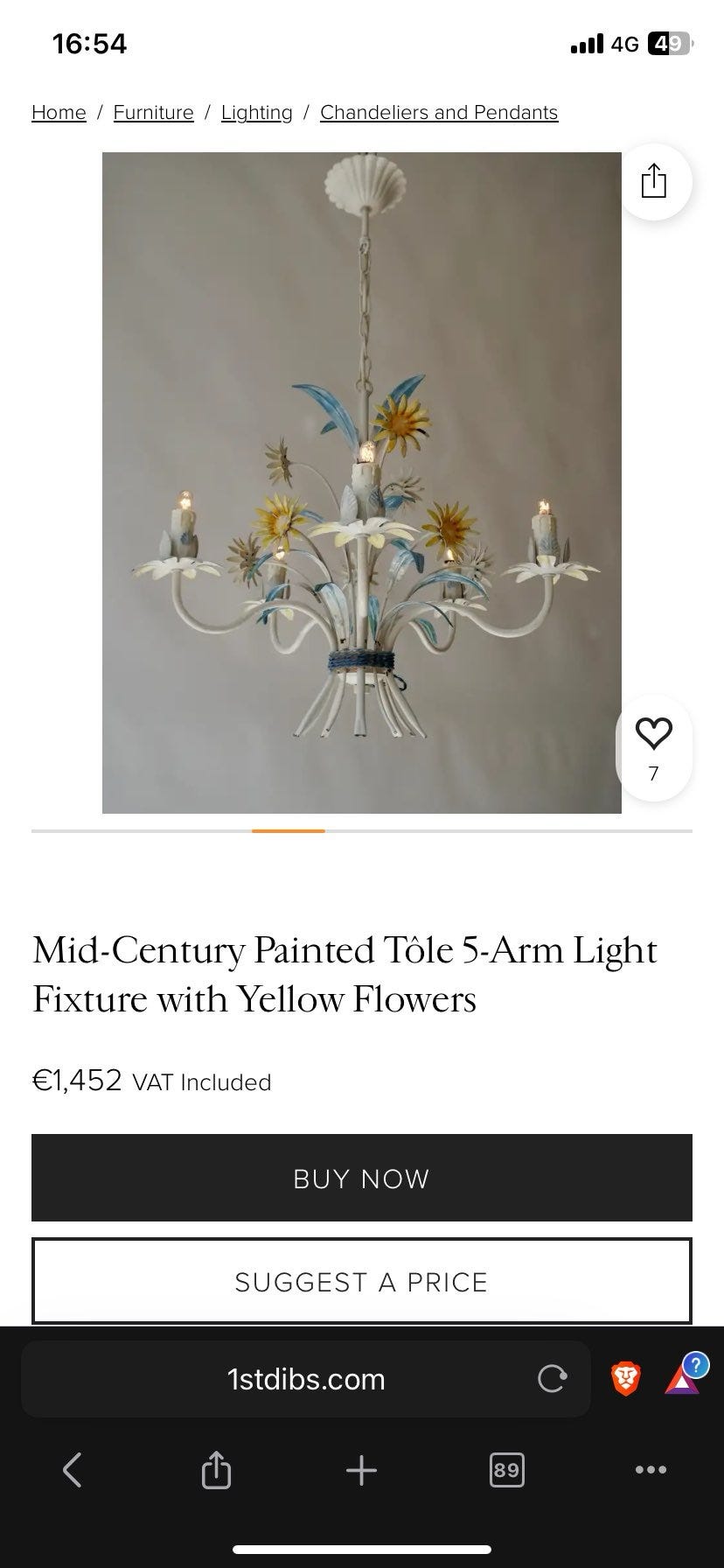View the 89 open browser tabs

click(506, 1470)
